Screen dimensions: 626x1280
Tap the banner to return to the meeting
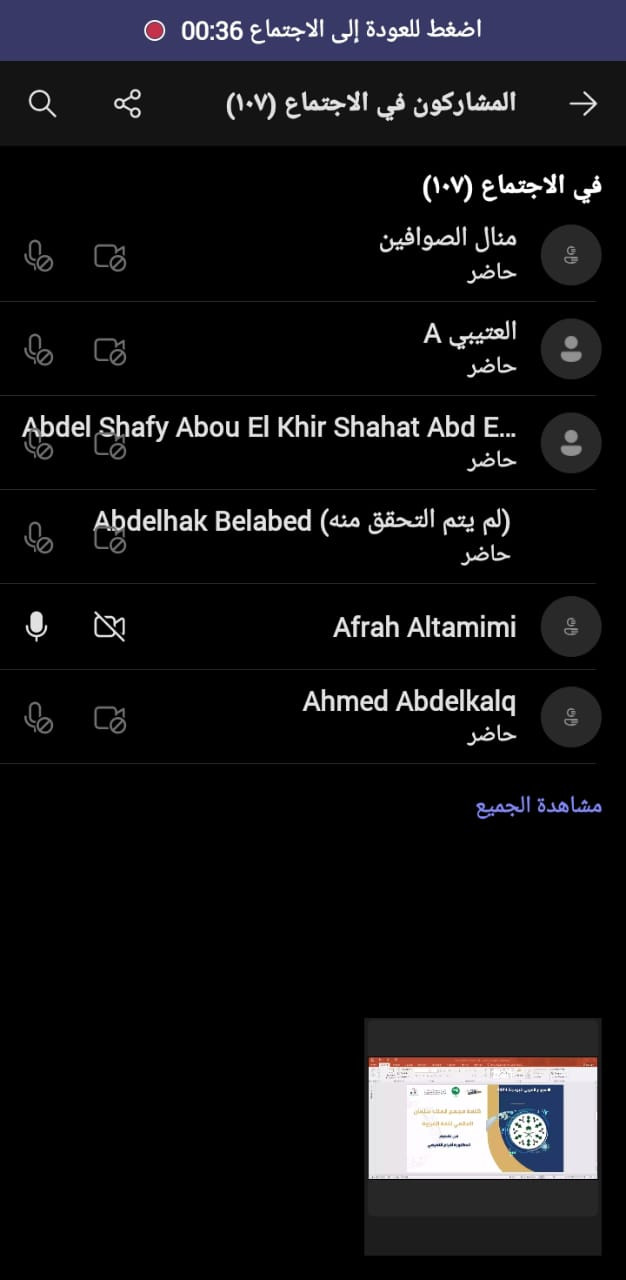pos(313,30)
